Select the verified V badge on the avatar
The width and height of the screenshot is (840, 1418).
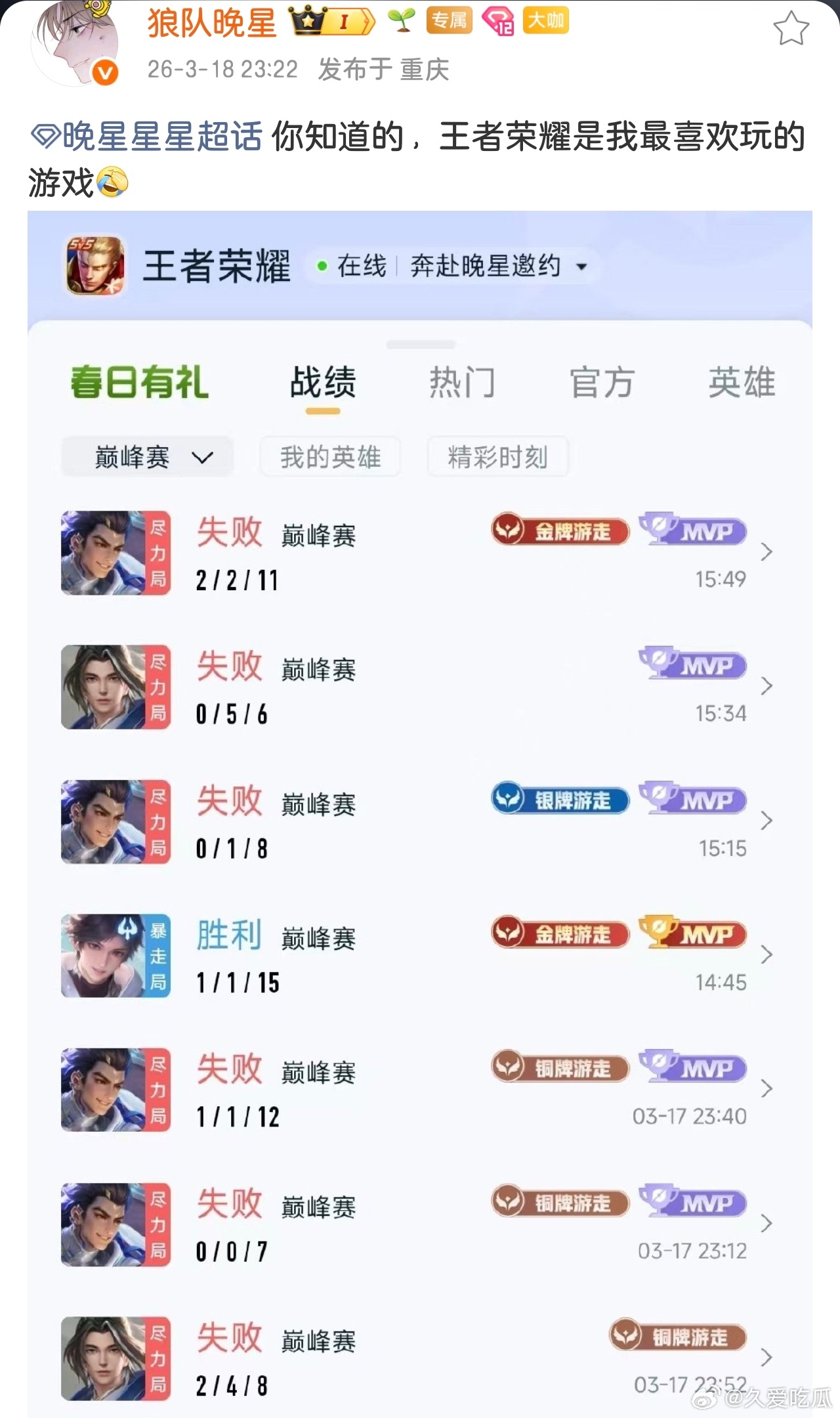click(x=105, y=72)
